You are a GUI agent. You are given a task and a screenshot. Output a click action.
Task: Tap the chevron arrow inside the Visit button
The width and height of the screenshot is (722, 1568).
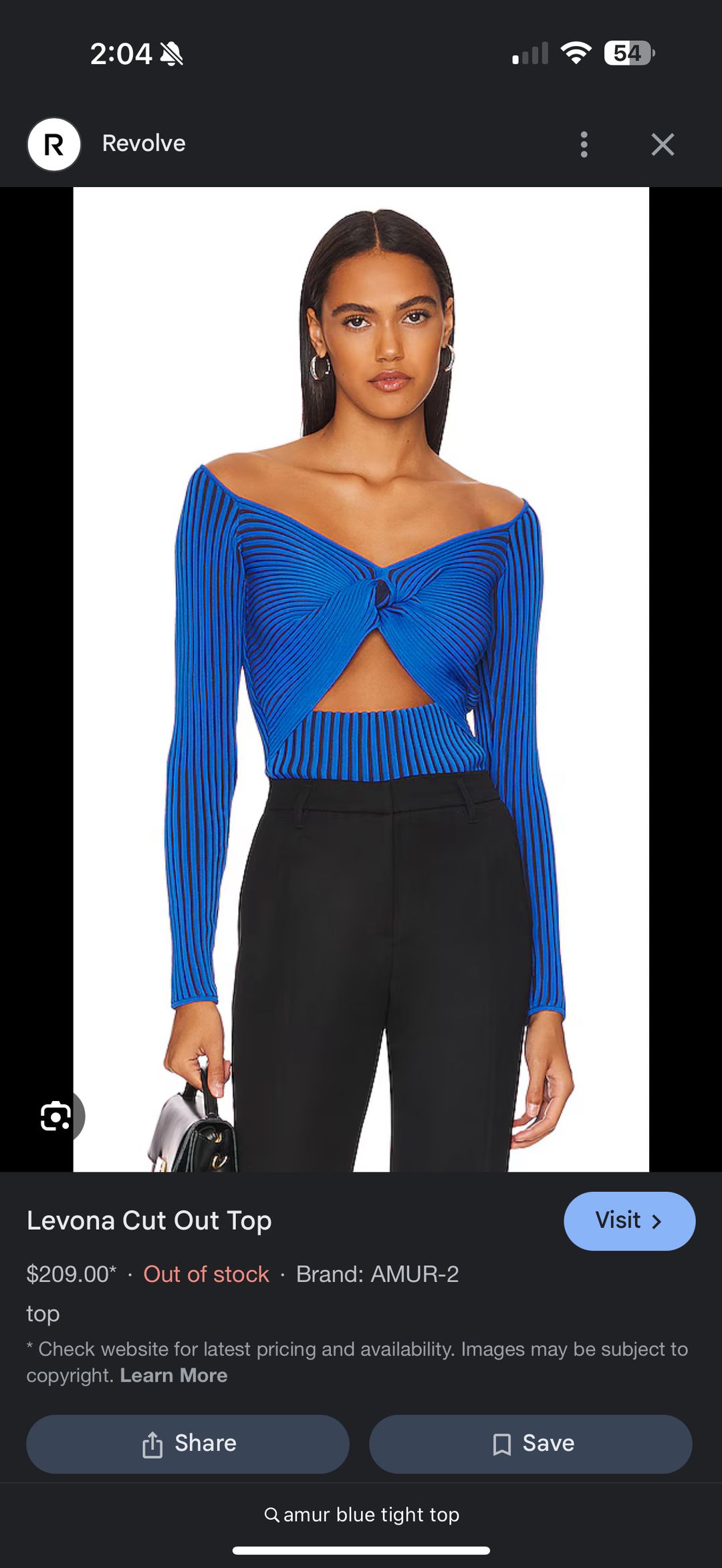[656, 1221]
